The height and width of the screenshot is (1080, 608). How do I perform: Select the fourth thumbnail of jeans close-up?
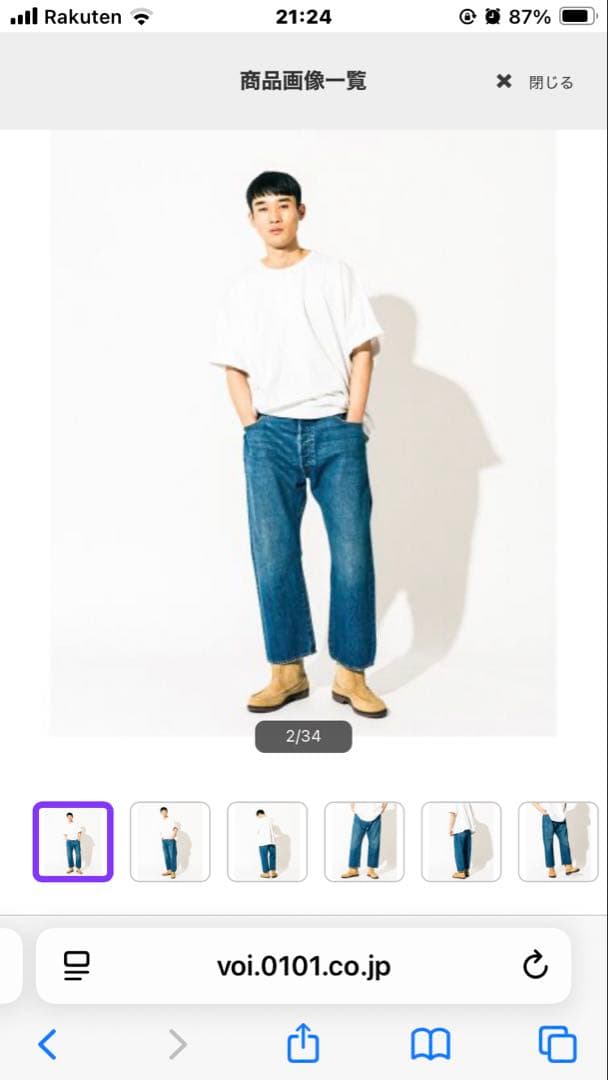point(364,842)
